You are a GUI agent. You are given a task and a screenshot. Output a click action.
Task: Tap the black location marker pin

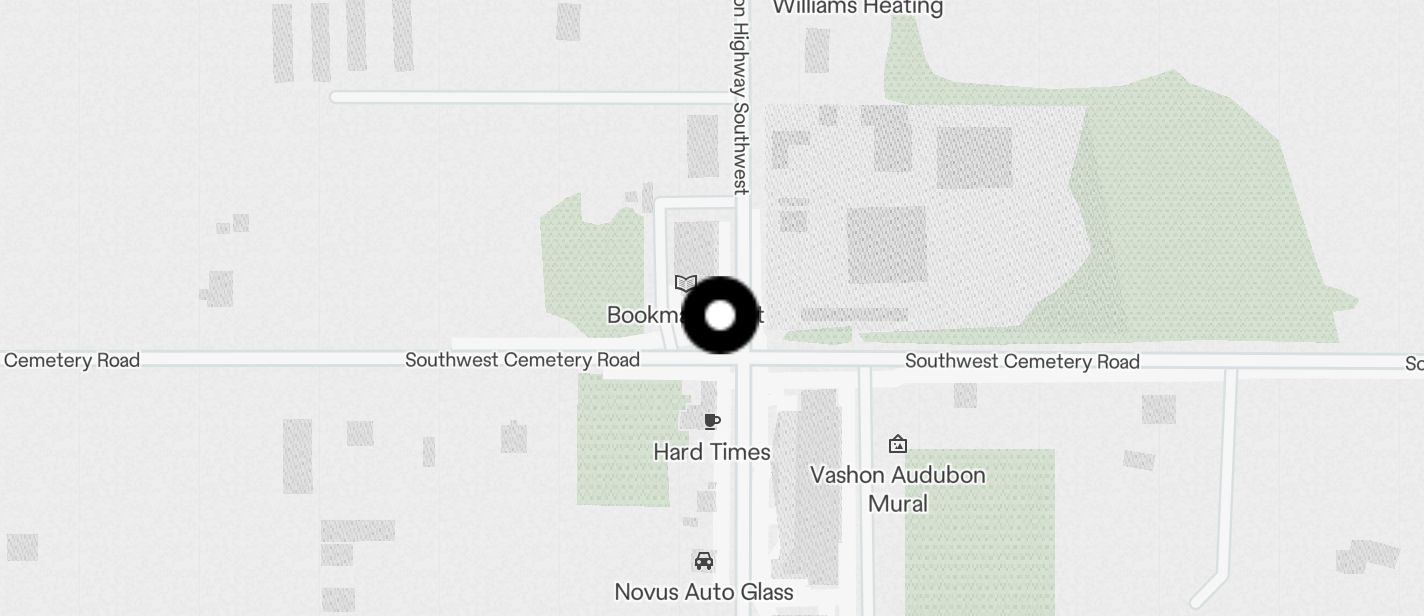(720, 316)
